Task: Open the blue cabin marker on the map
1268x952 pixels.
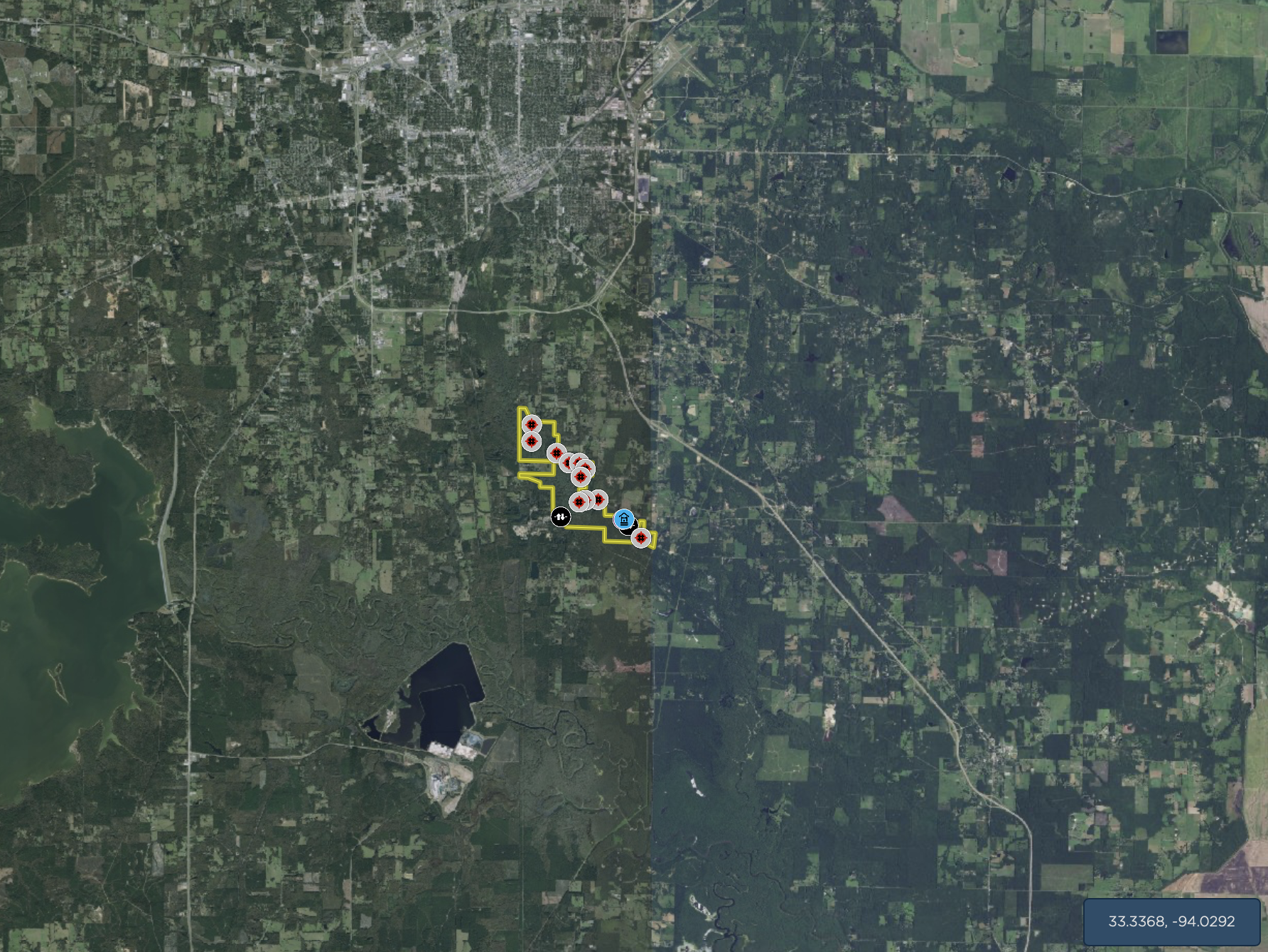Action: (x=623, y=519)
